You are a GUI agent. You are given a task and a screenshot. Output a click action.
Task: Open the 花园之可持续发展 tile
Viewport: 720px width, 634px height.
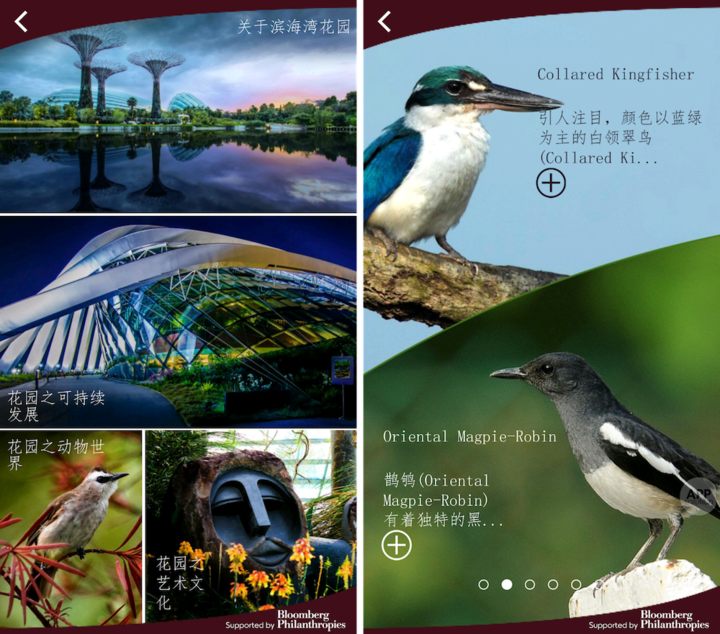180,322
